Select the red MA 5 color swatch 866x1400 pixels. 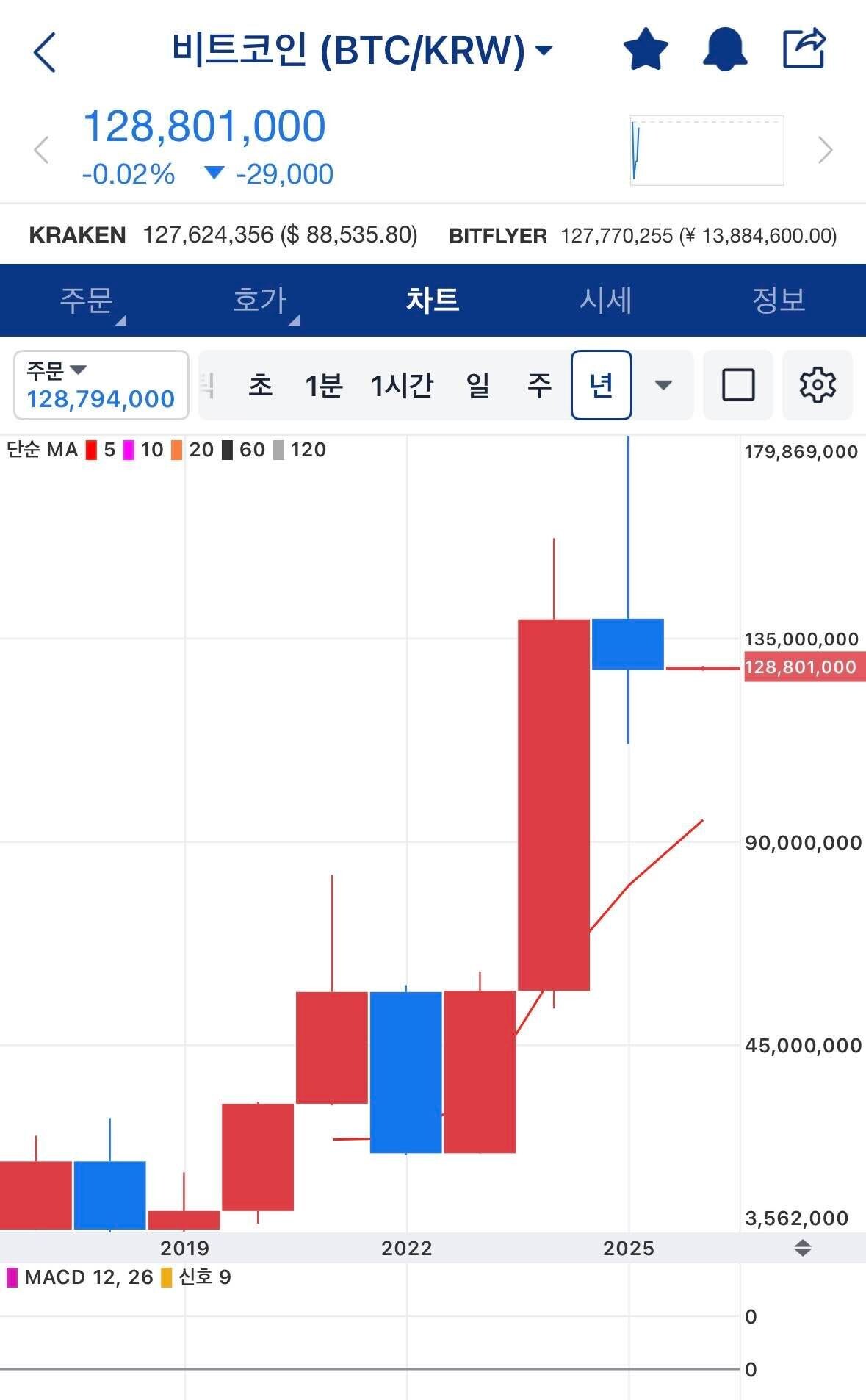pyautogui.click(x=90, y=450)
